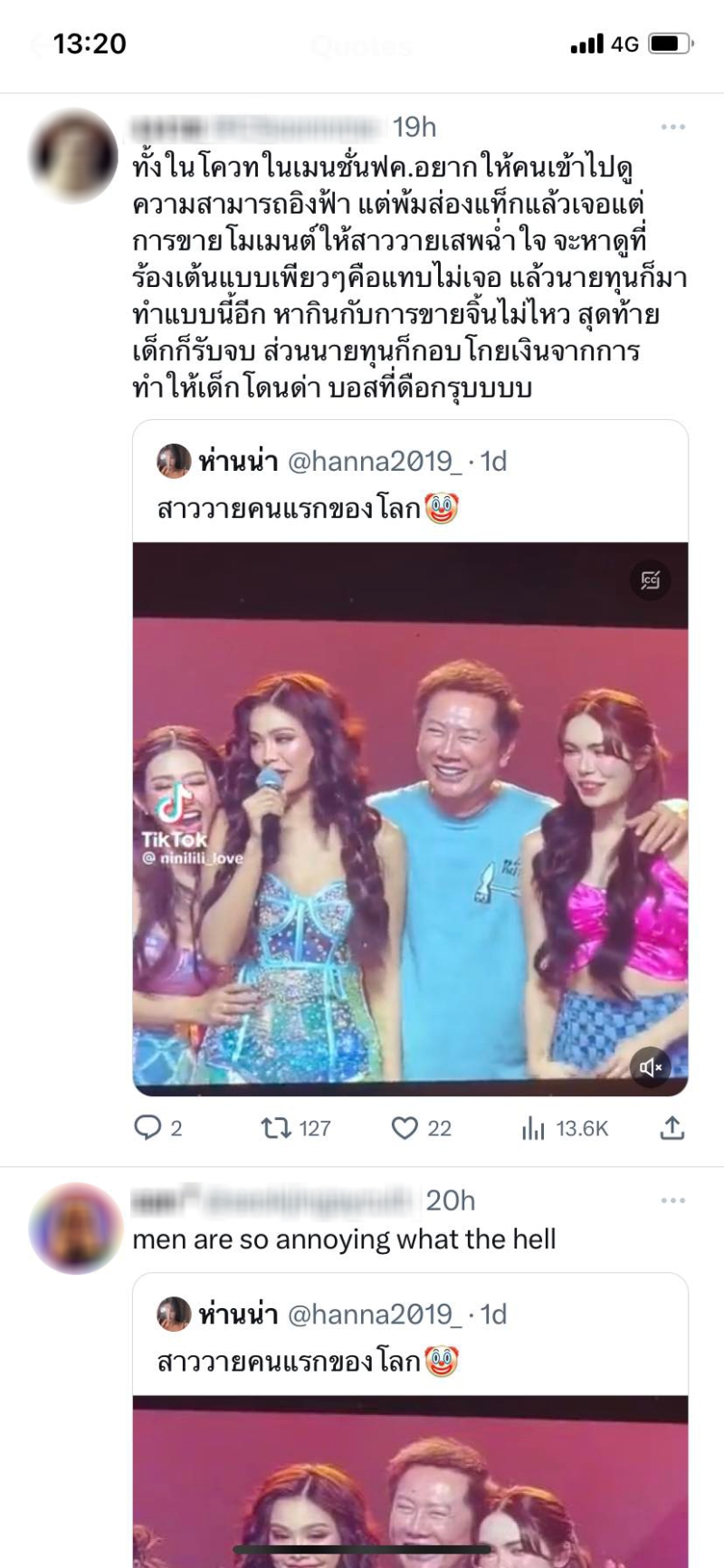Play the TikTok video in the 19h post
The height and width of the screenshot is (1568, 724).
click(410, 818)
